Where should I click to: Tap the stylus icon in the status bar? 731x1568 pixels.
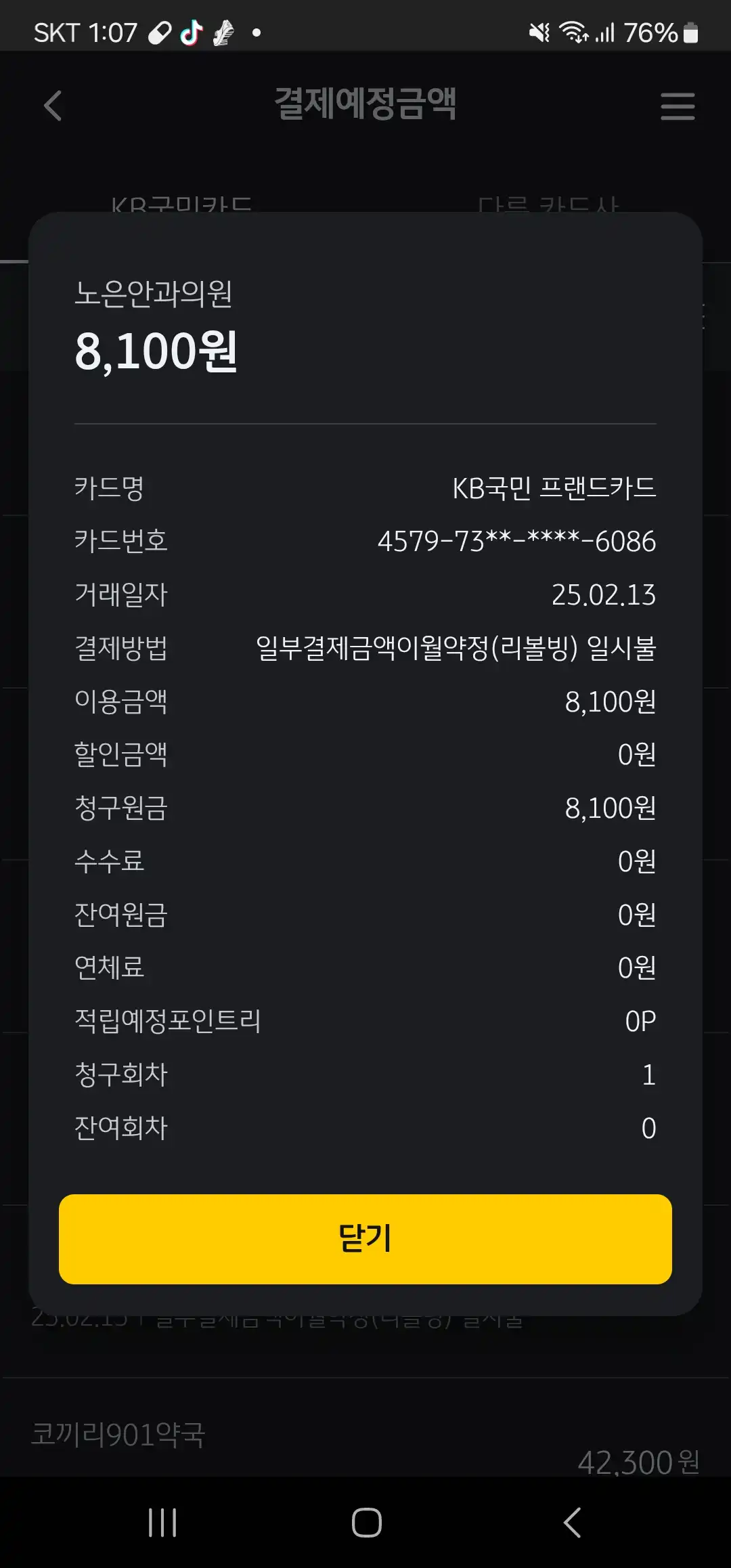[x=158, y=31]
